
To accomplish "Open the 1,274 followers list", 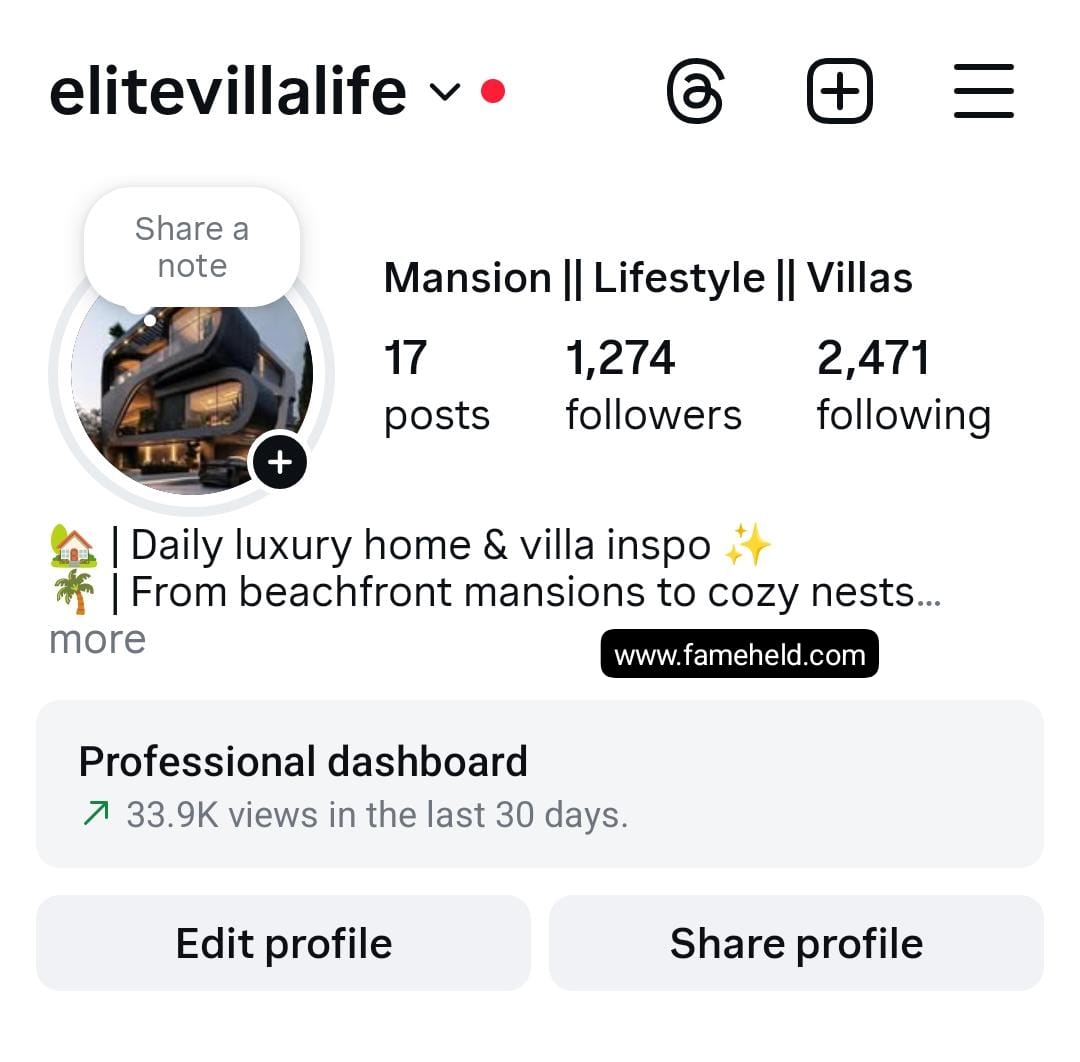I will (653, 385).
